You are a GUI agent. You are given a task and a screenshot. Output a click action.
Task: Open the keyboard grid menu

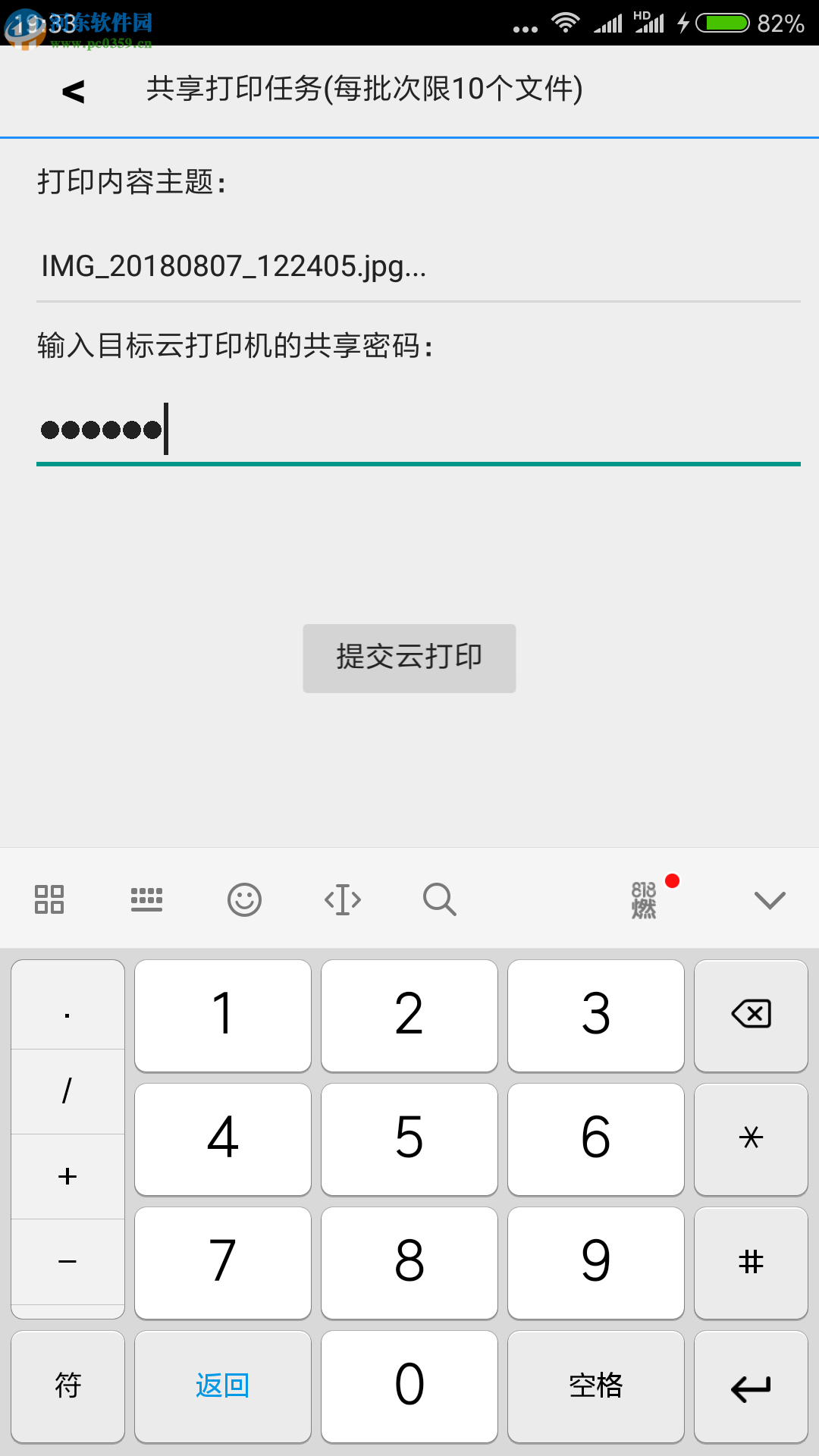pos(49,899)
